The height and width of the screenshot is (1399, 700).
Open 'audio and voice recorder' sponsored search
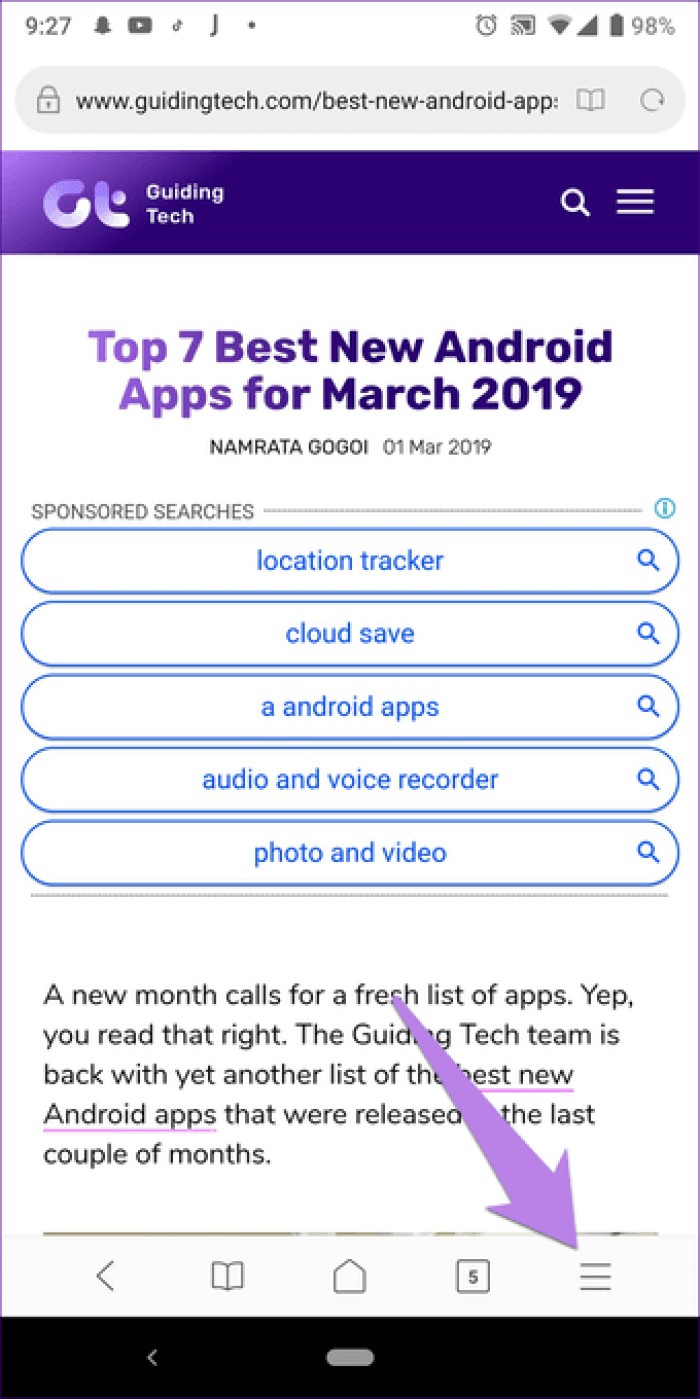(349, 780)
